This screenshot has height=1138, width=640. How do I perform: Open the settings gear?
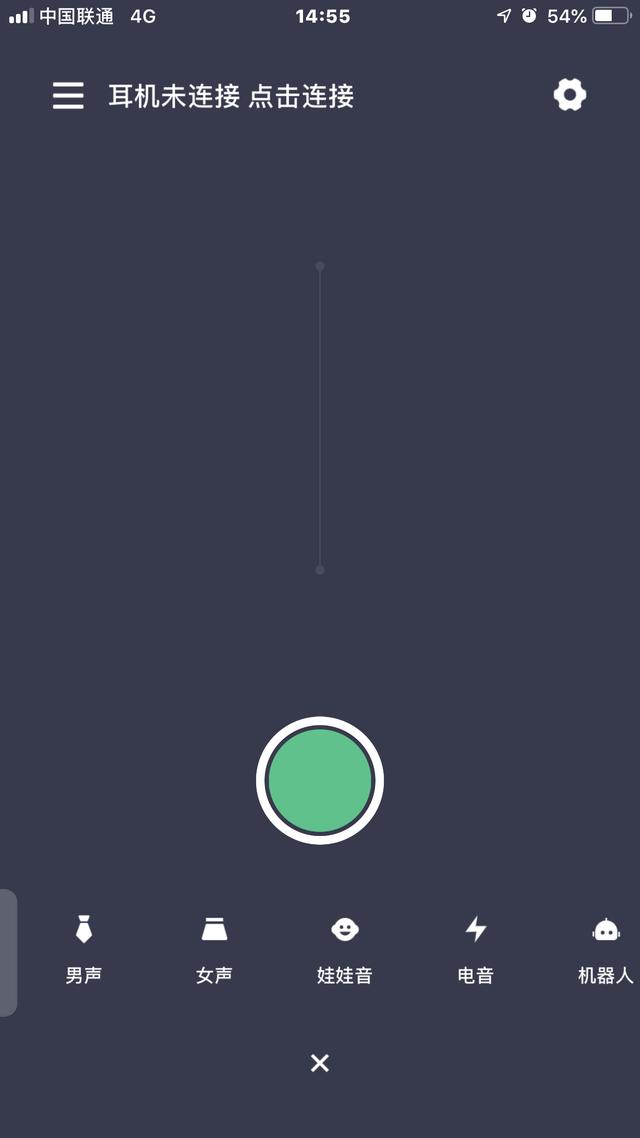569,95
